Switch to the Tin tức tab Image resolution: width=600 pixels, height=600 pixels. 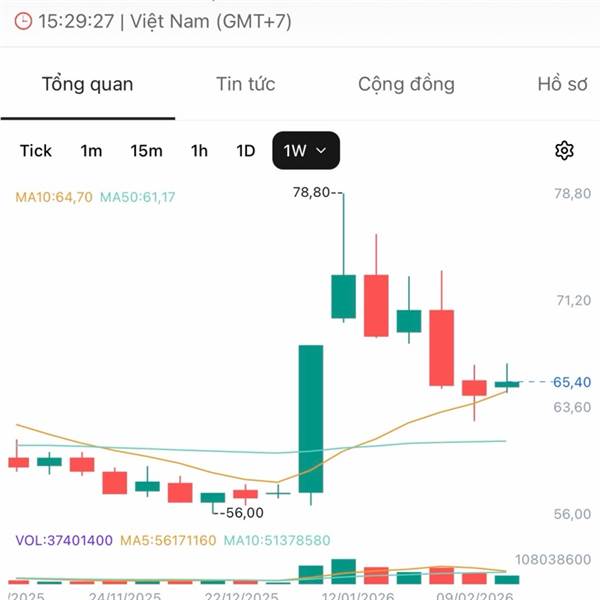tap(245, 84)
